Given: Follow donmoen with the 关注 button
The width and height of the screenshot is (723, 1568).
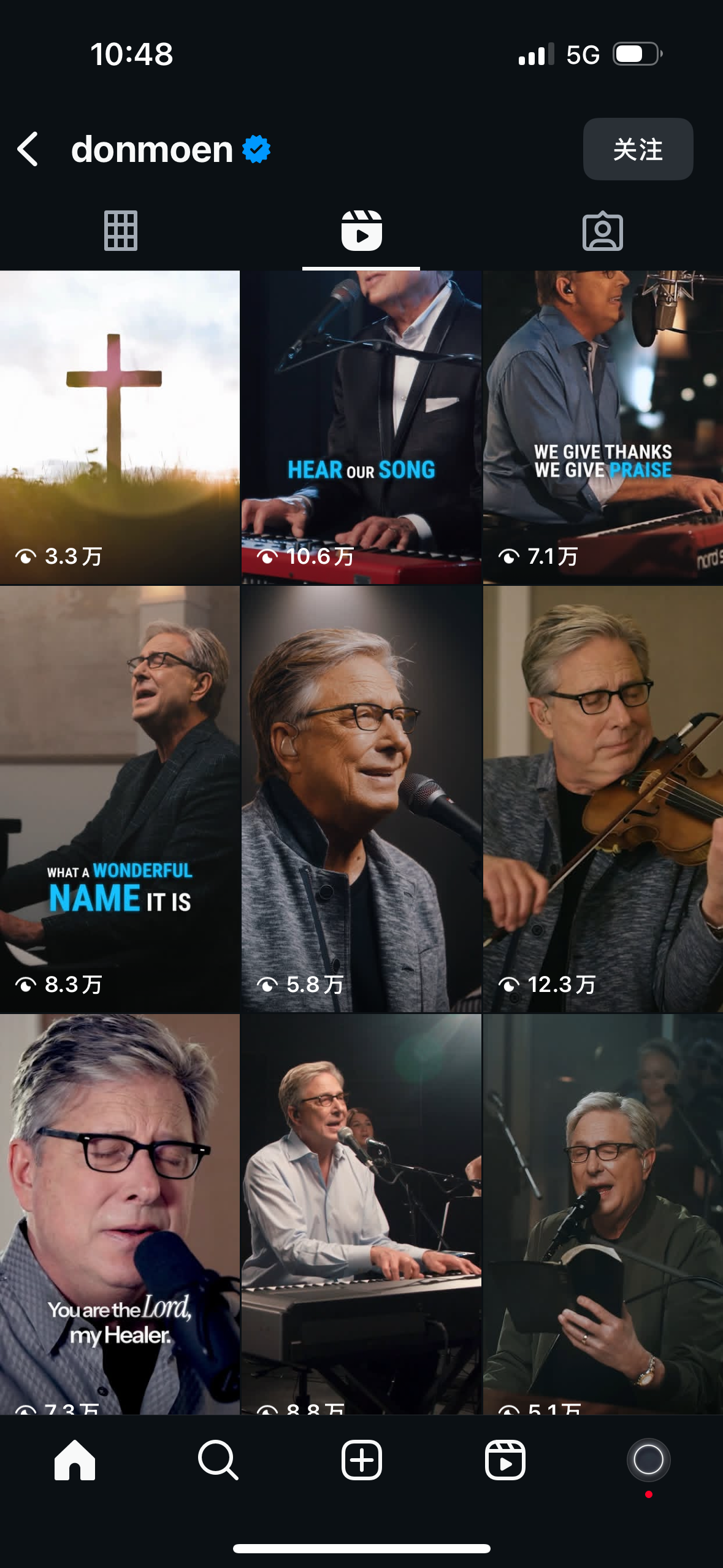Looking at the screenshot, I should [637, 149].
